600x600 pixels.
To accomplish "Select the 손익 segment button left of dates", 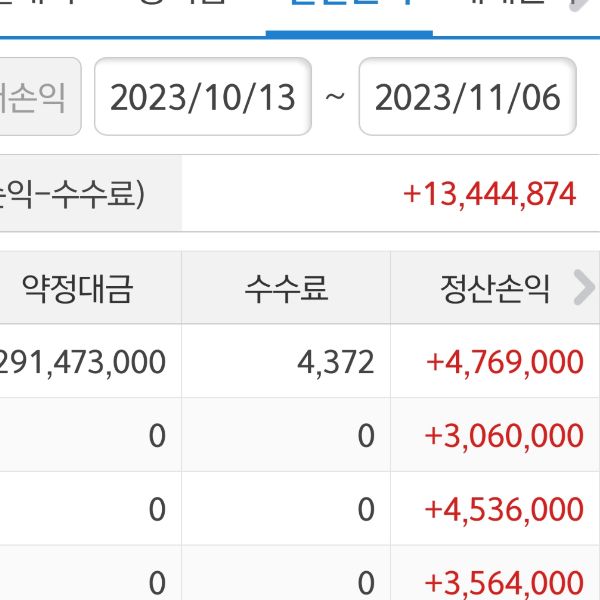I will (38, 97).
